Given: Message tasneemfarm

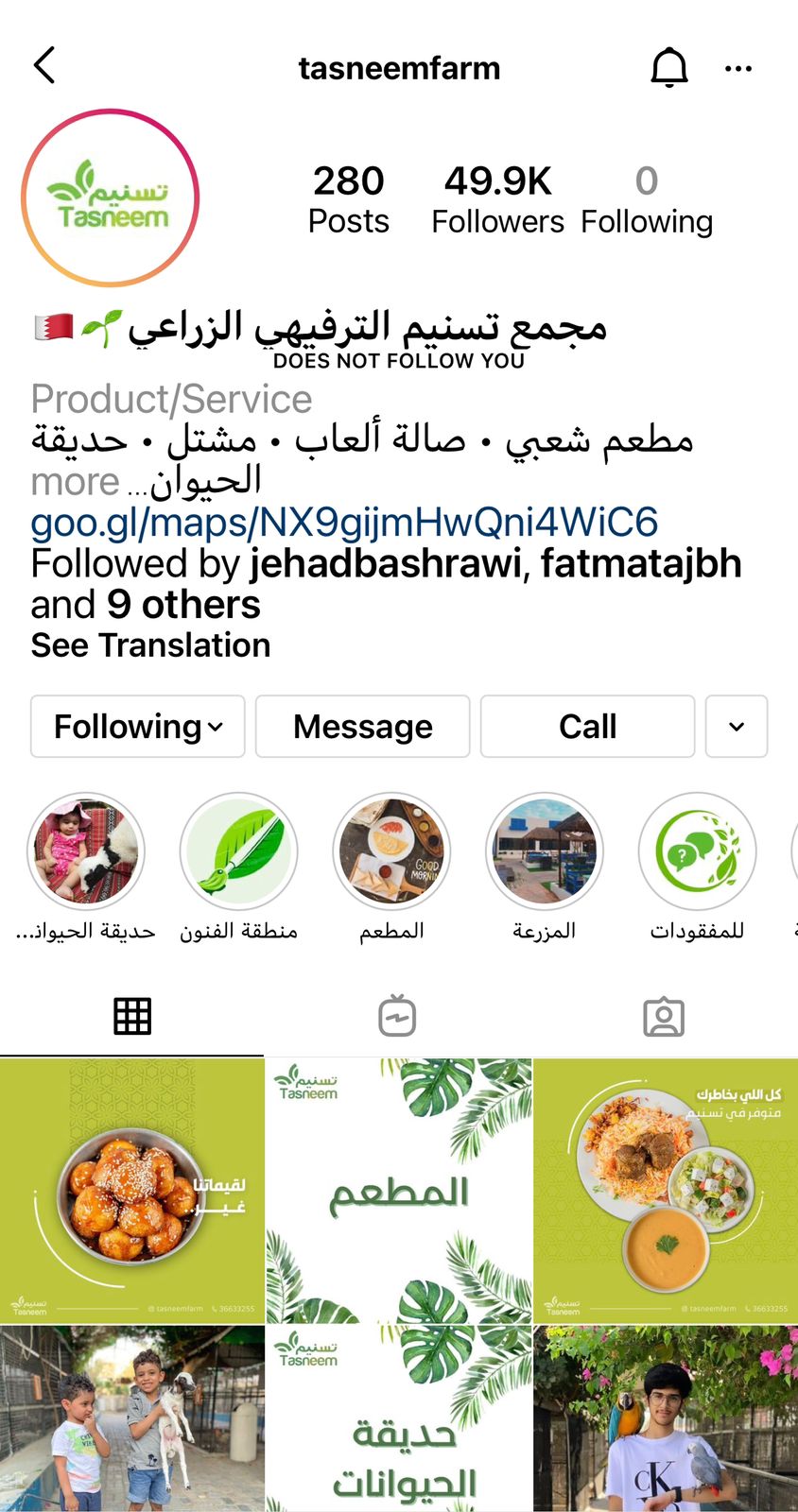Looking at the screenshot, I should coord(363,727).
